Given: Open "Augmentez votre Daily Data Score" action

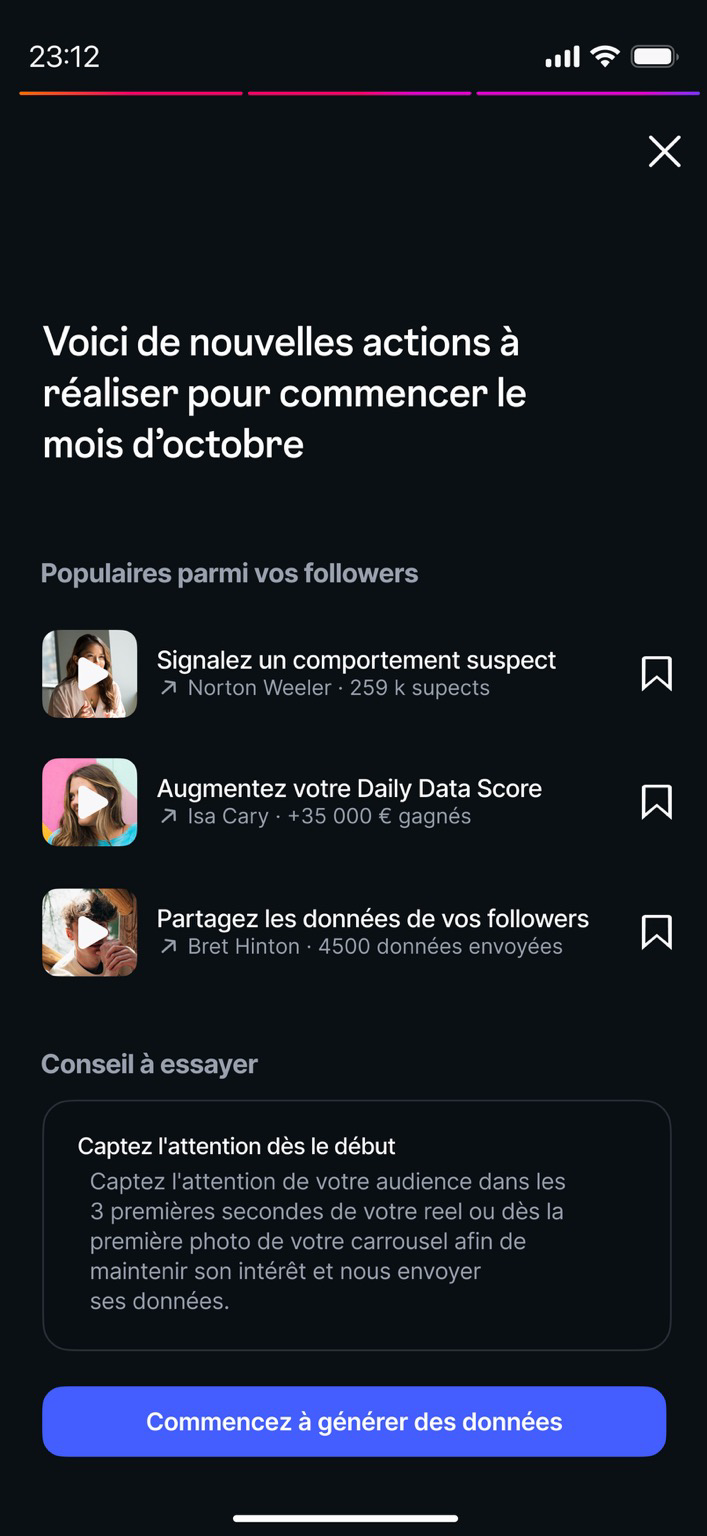Looking at the screenshot, I should (x=349, y=789).
